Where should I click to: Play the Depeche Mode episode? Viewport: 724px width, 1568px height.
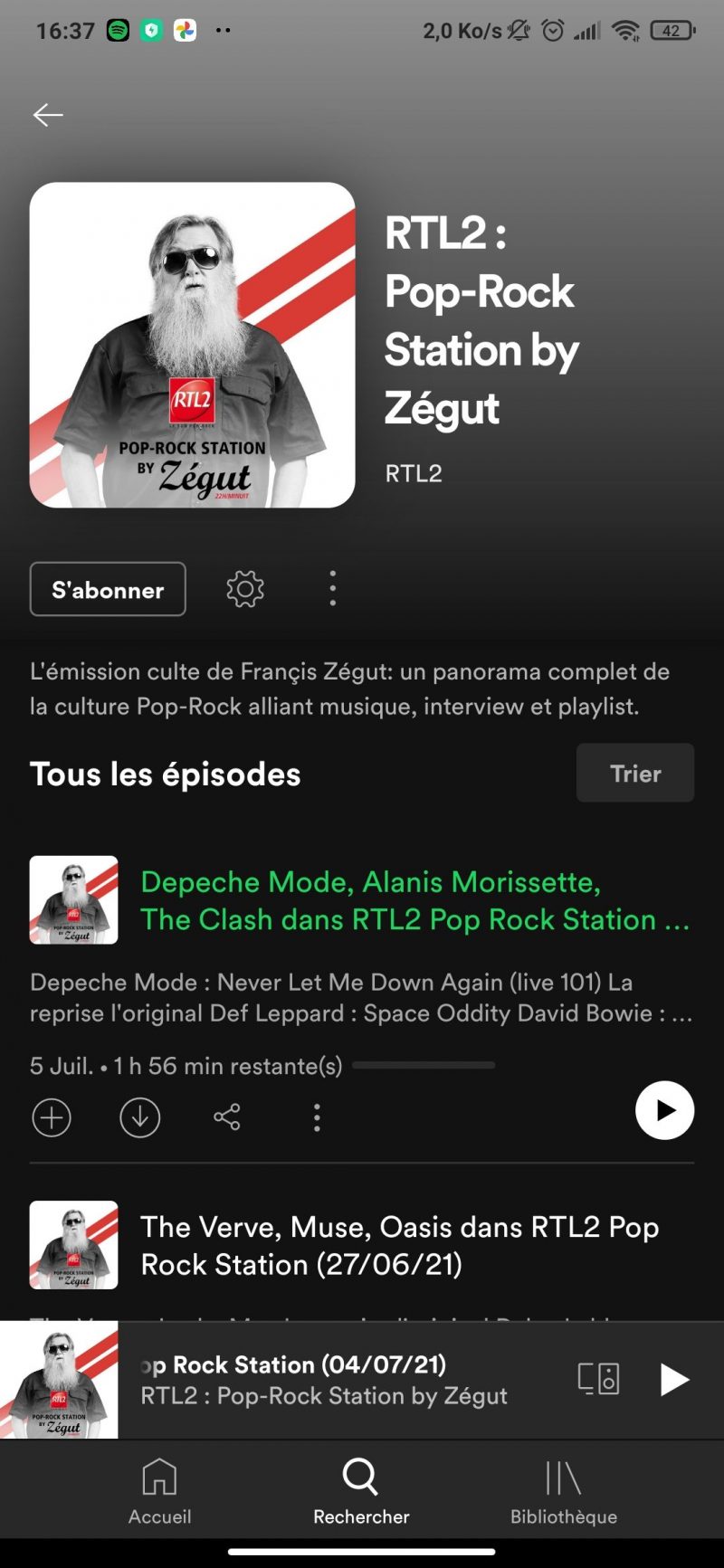(664, 1110)
